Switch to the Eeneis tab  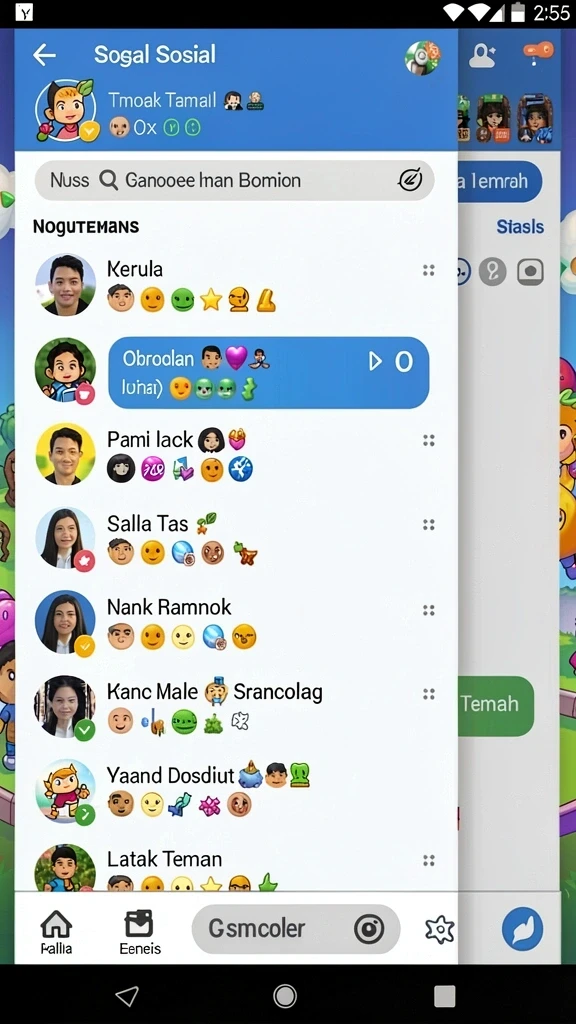(x=140, y=933)
